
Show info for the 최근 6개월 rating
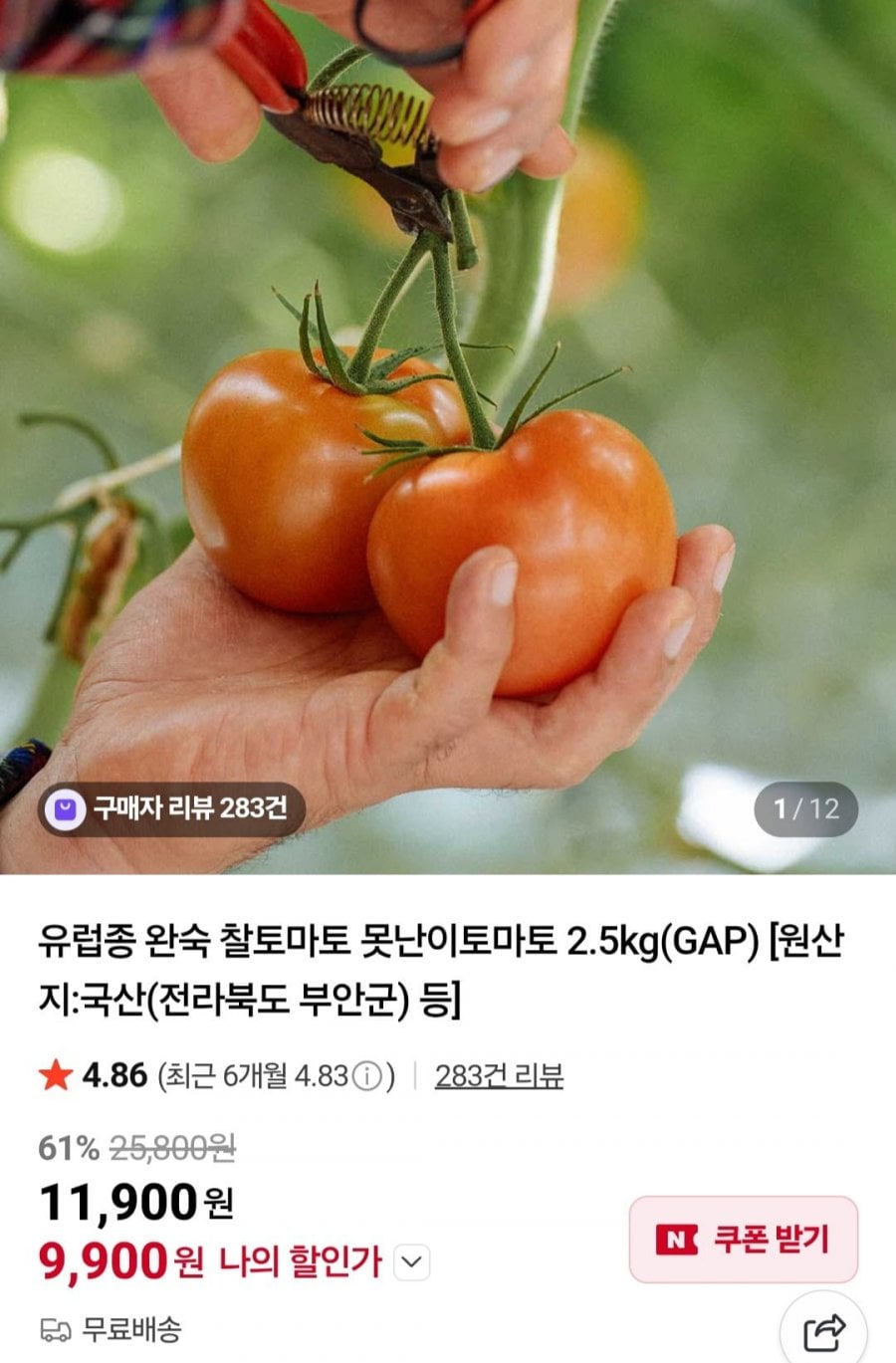coord(367,1076)
